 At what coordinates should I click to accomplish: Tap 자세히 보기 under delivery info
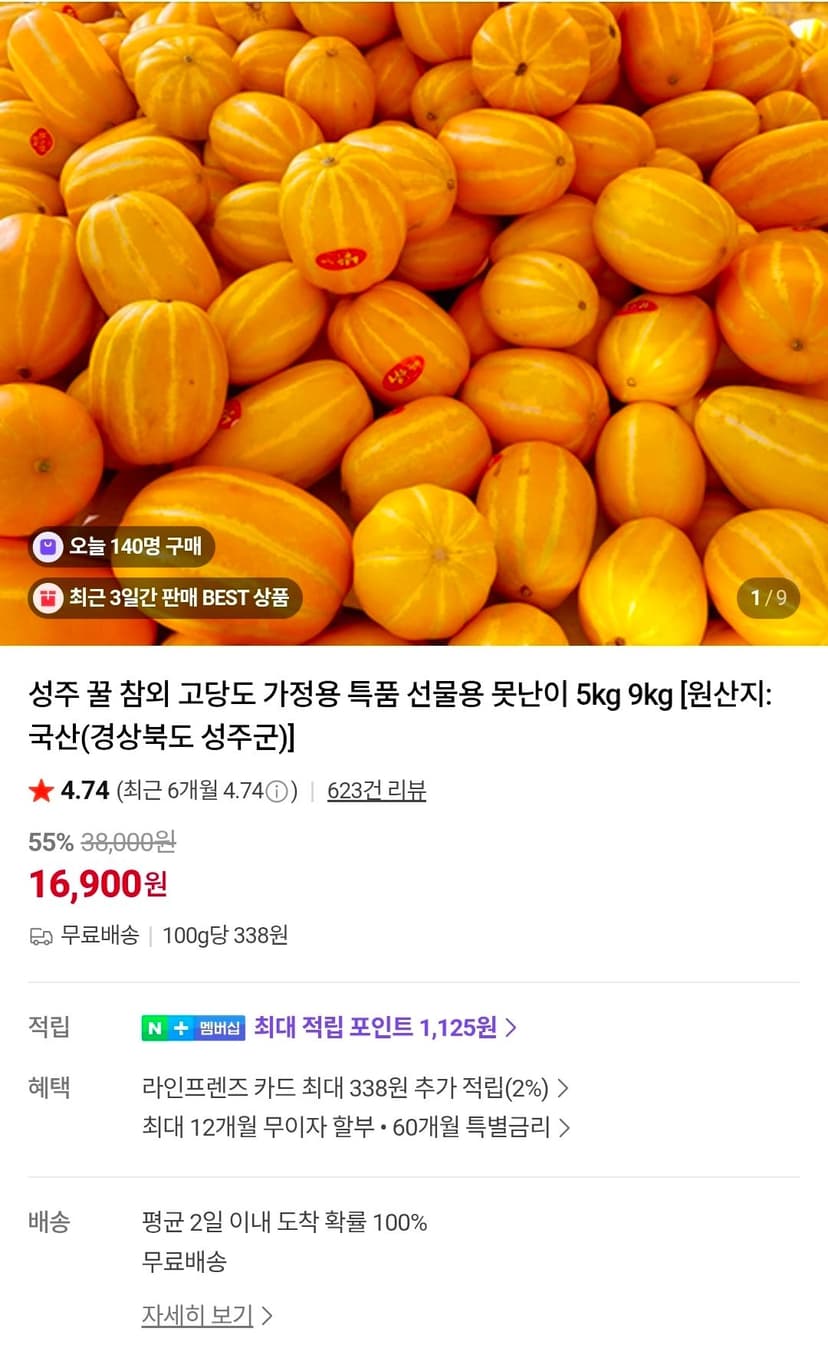coord(207,1315)
